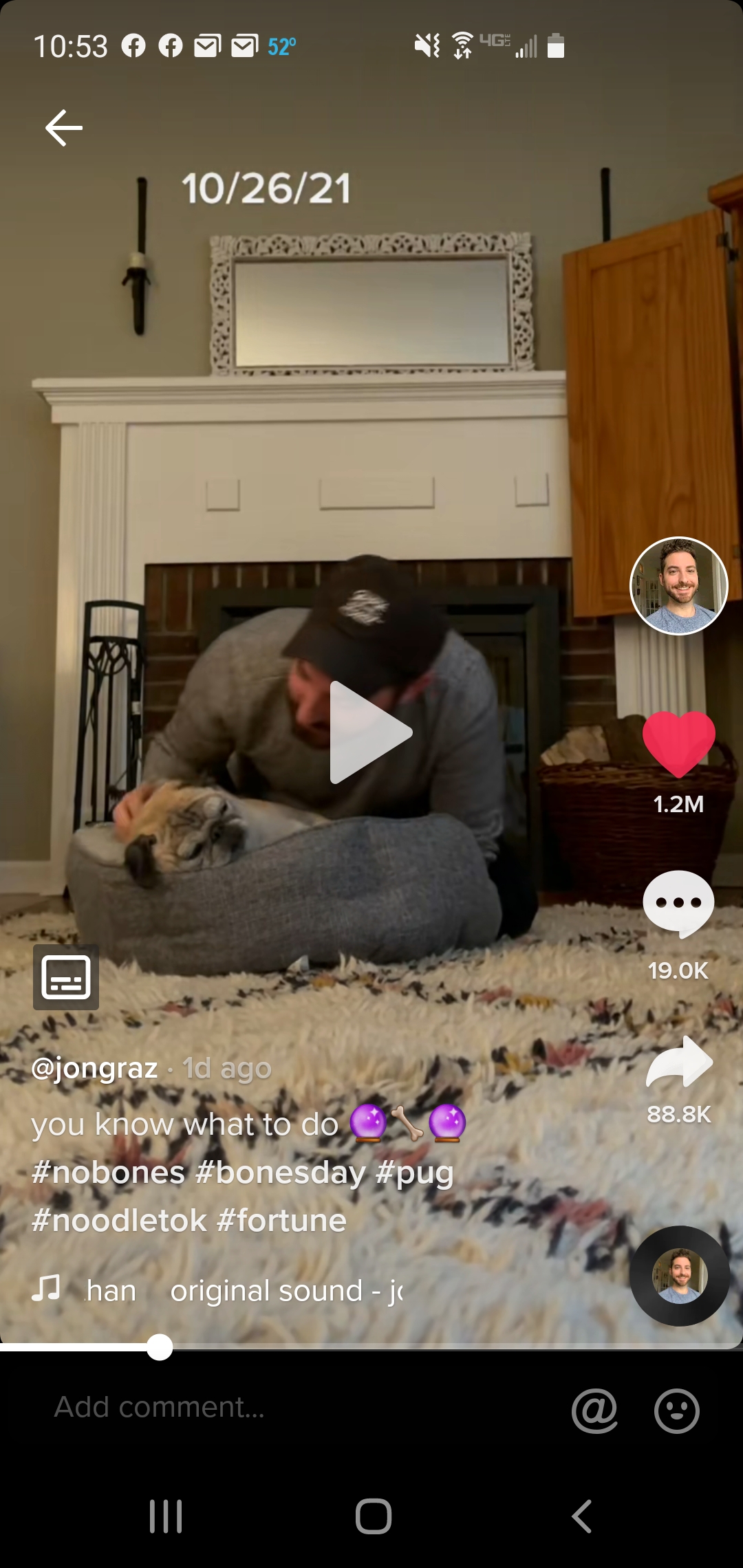Open the #noodletok hashtag
Viewport: 743px width, 1568px height.
(119, 1221)
